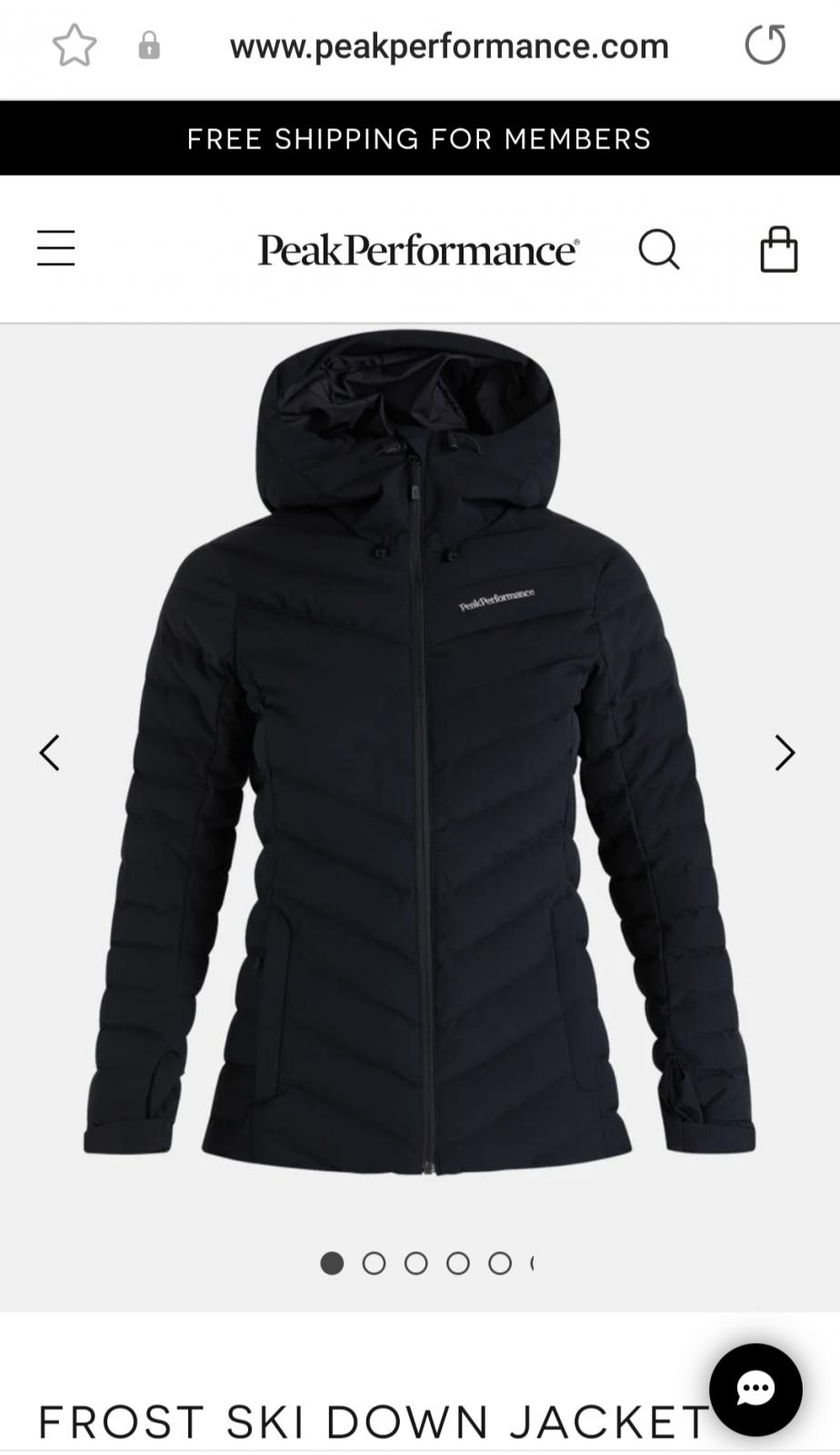Jump to the second image dot
Viewport: 840px width, 1455px height.
tap(374, 1263)
